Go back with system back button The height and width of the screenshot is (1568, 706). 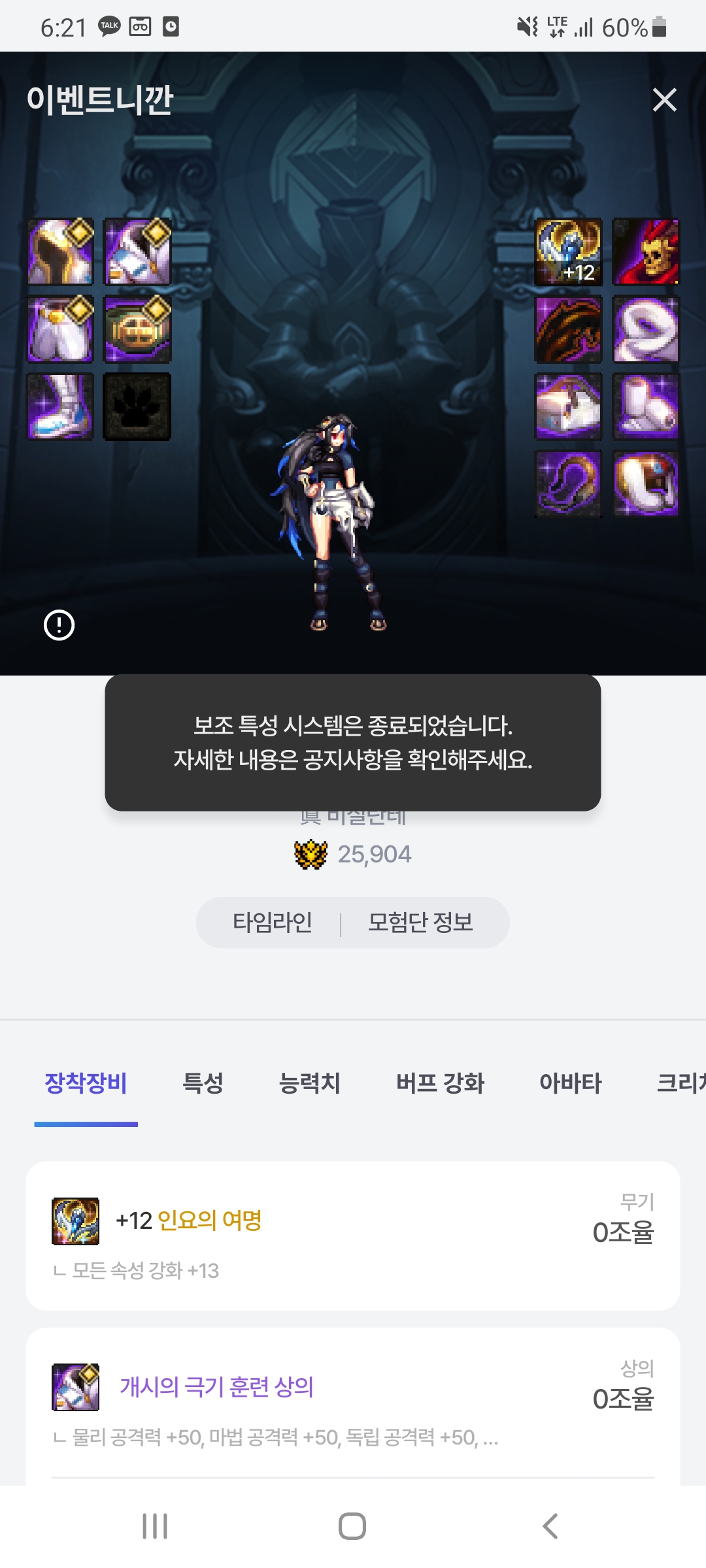[550, 1526]
